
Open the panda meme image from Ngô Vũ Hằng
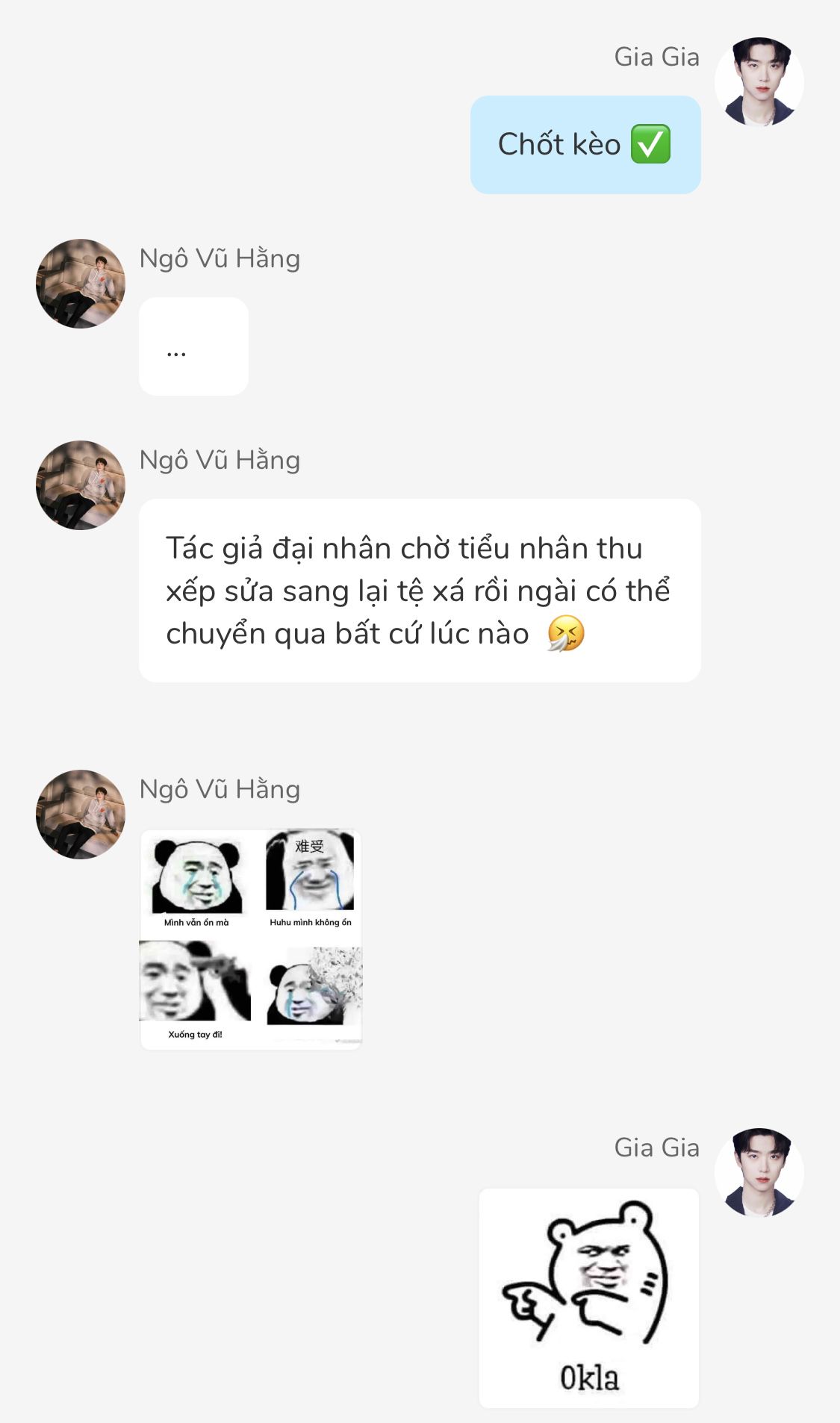251,939
